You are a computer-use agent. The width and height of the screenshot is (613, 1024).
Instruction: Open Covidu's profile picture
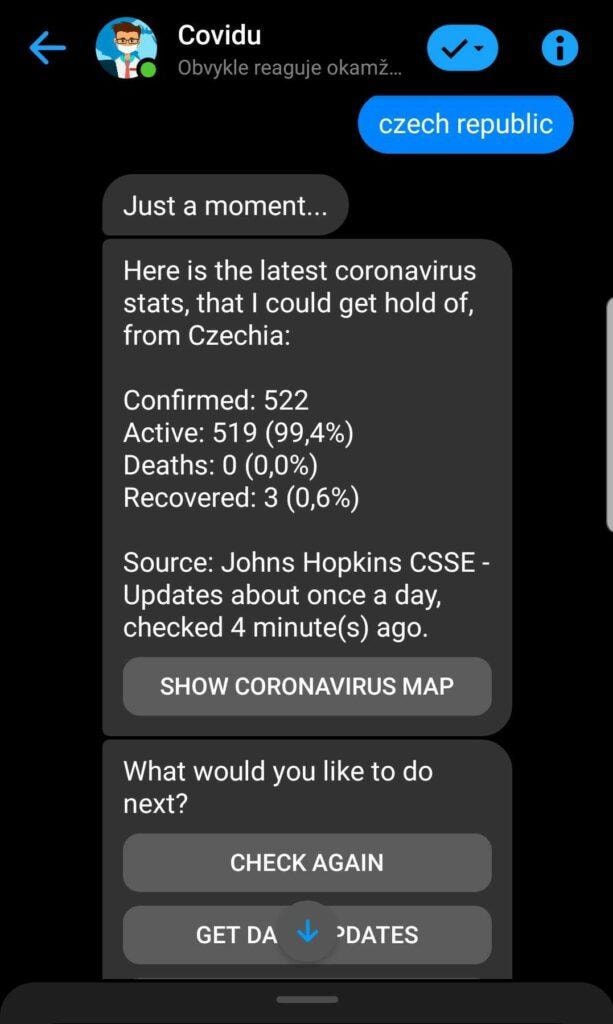[x=126, y=48]
